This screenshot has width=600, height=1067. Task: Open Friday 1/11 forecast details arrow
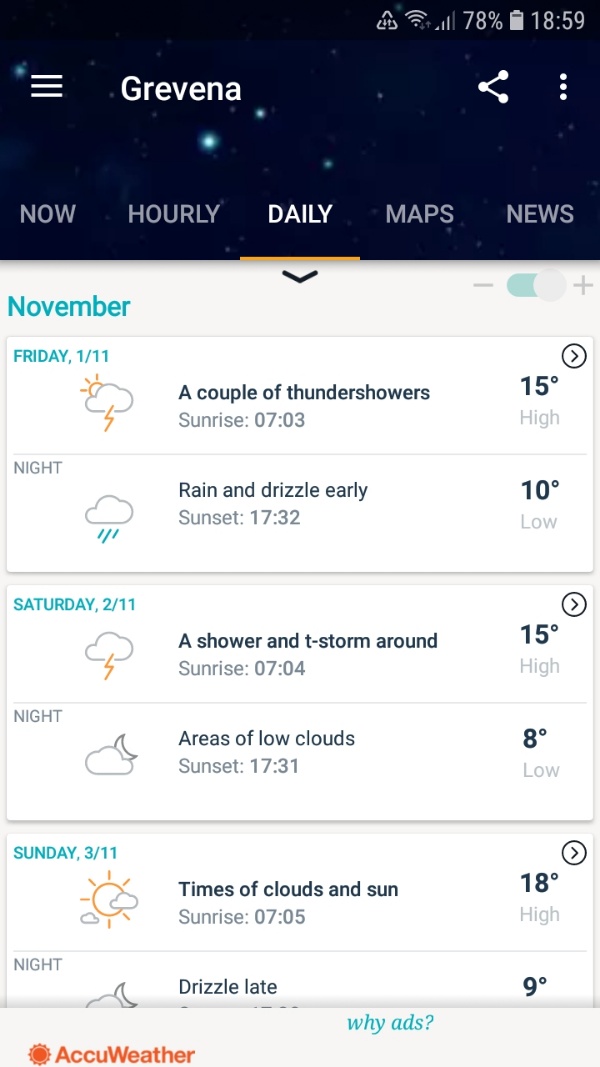[x=575, y=356]
